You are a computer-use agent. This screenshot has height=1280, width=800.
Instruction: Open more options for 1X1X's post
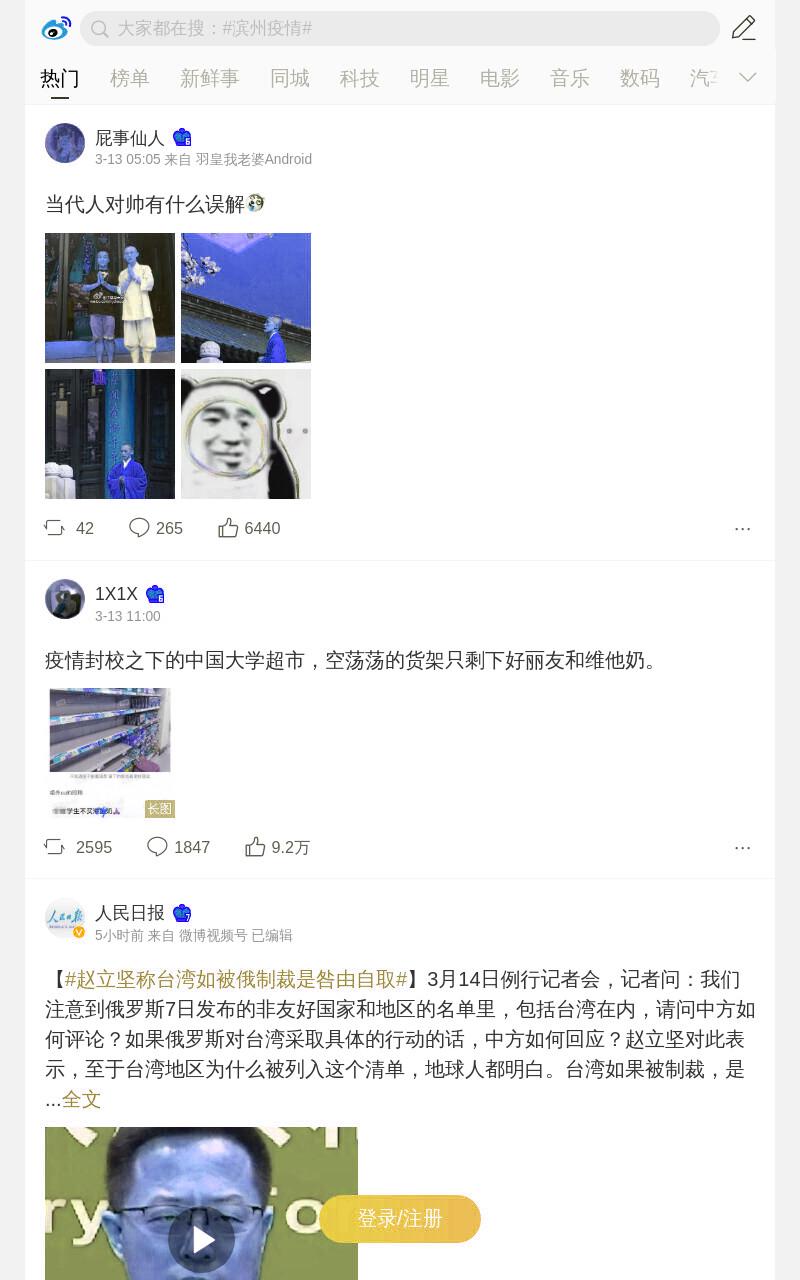click(742, 847)
